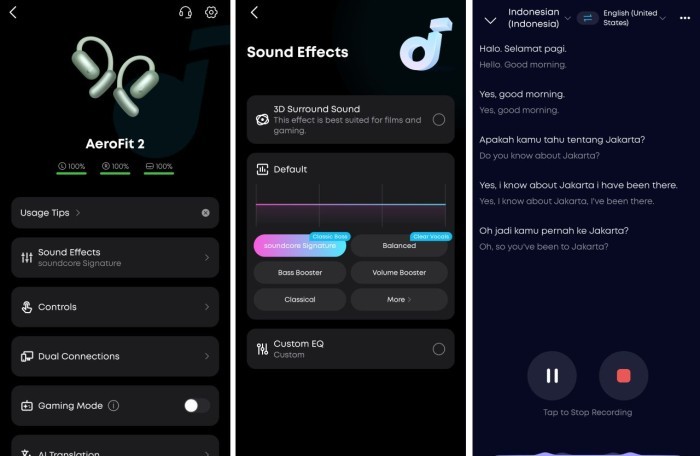Choose the Balanced preset
This screenshot has height=456, width=700.
[x=399, y=246]
